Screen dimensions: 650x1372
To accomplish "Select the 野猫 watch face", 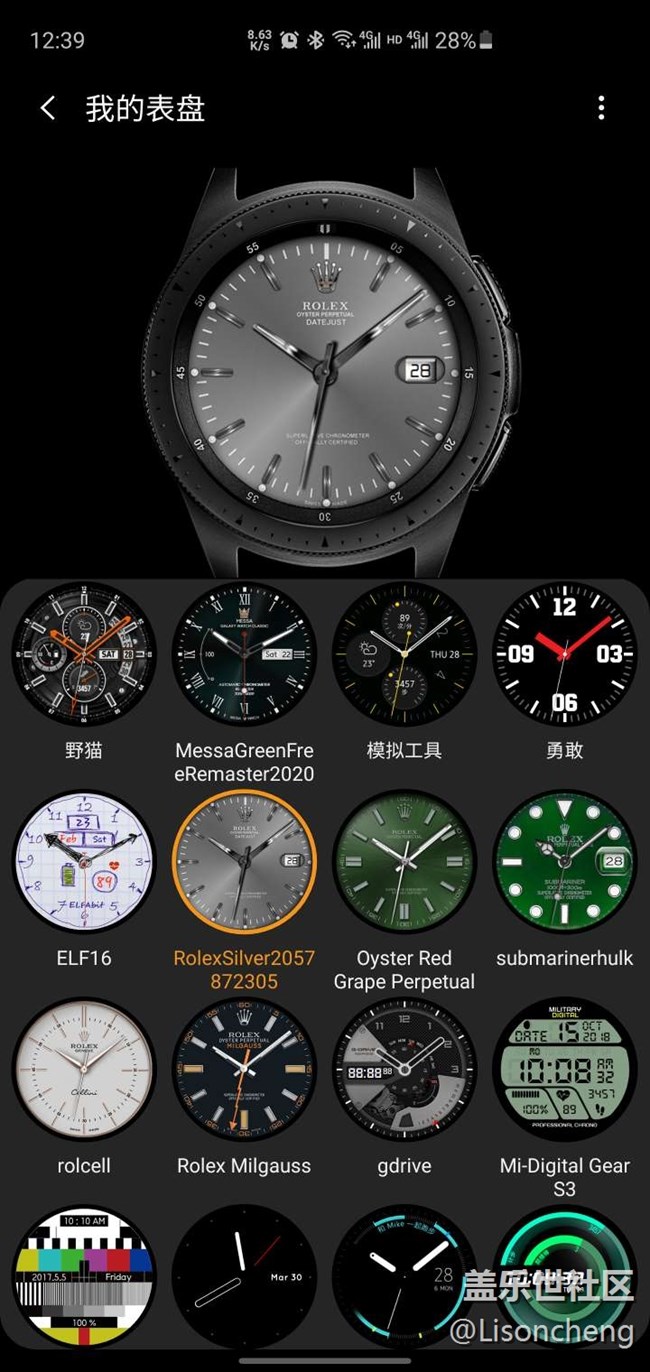I will pyautogui.click(x=84, y=655).
